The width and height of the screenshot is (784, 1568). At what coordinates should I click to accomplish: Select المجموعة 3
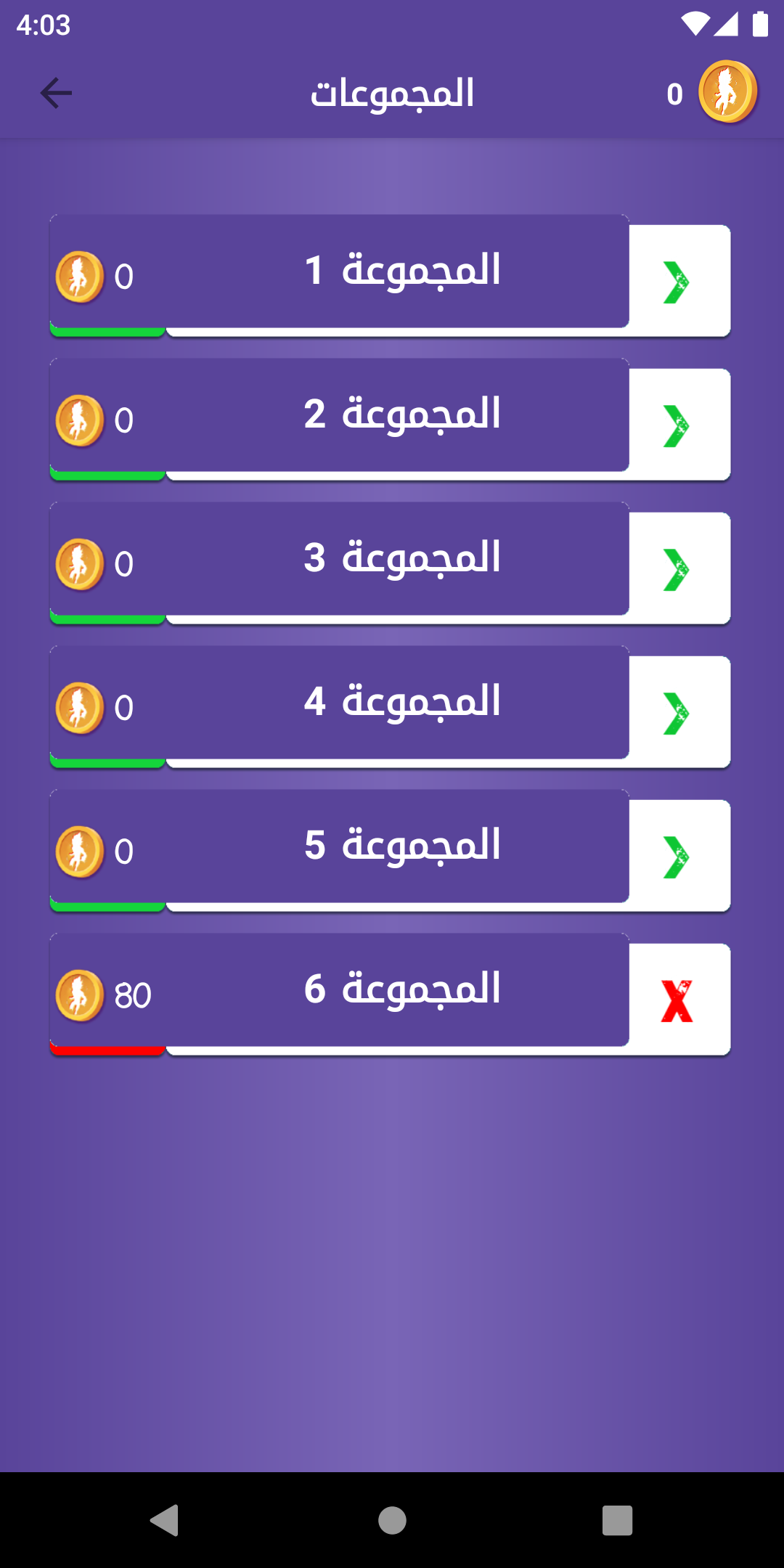tap(390, 561)
